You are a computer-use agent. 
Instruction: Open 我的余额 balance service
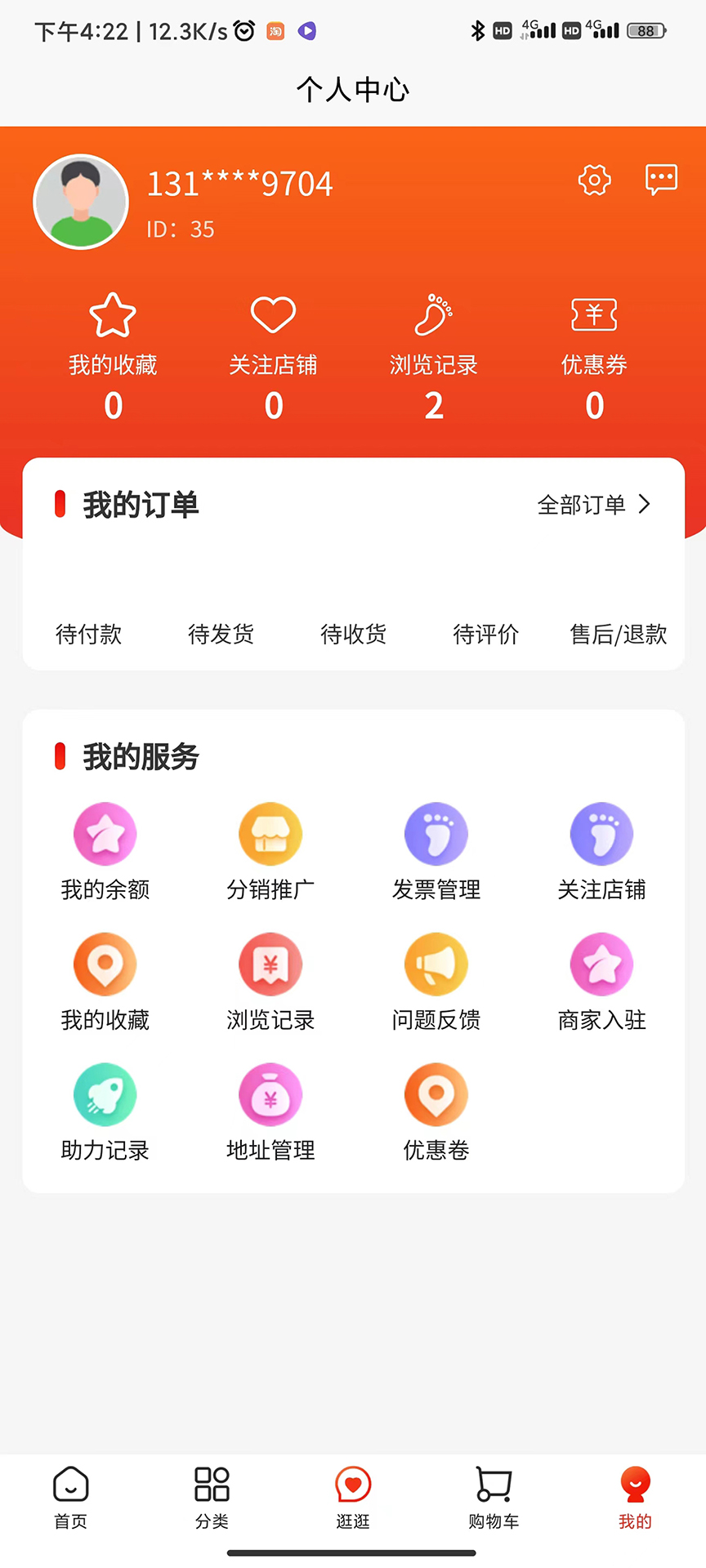click(105, 851)
